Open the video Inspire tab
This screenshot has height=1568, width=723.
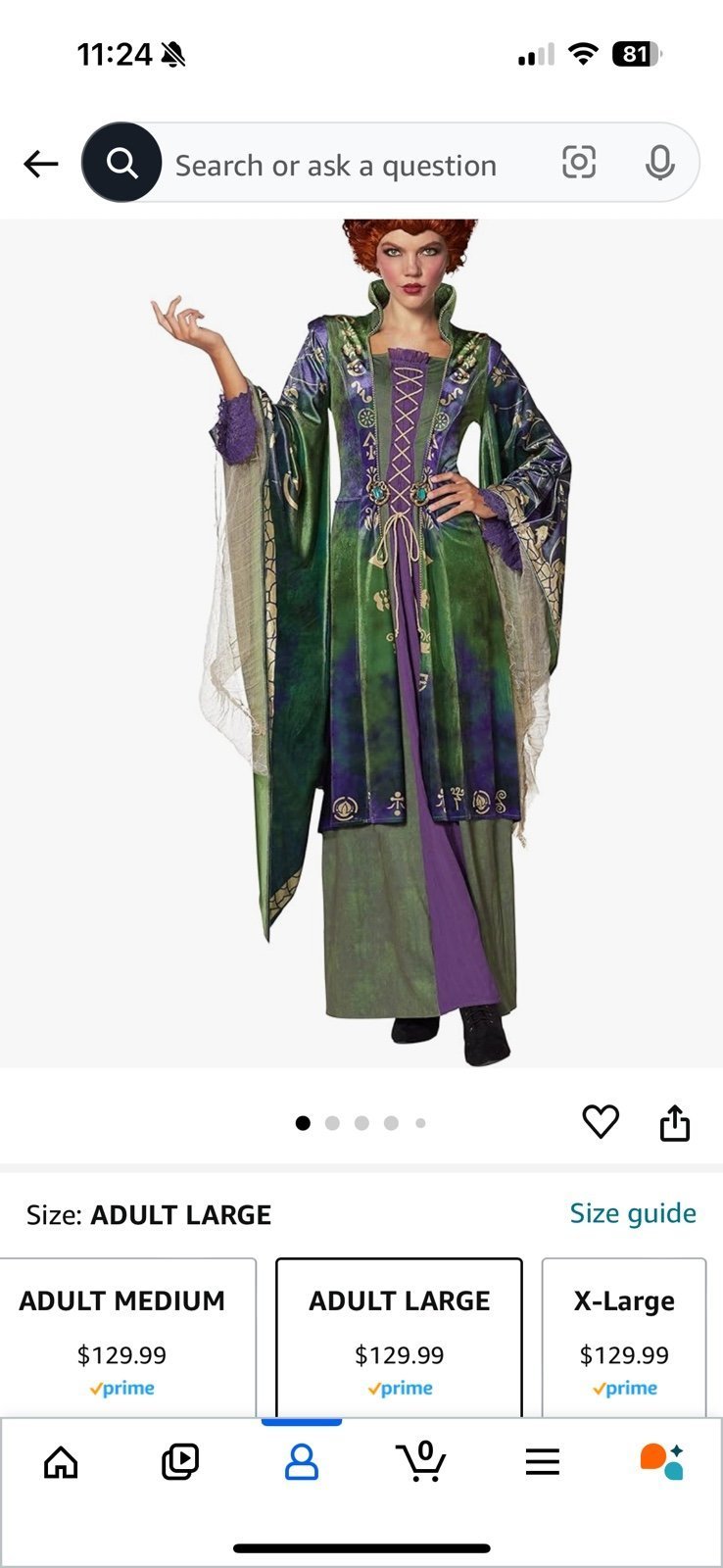click(180, 1462)
